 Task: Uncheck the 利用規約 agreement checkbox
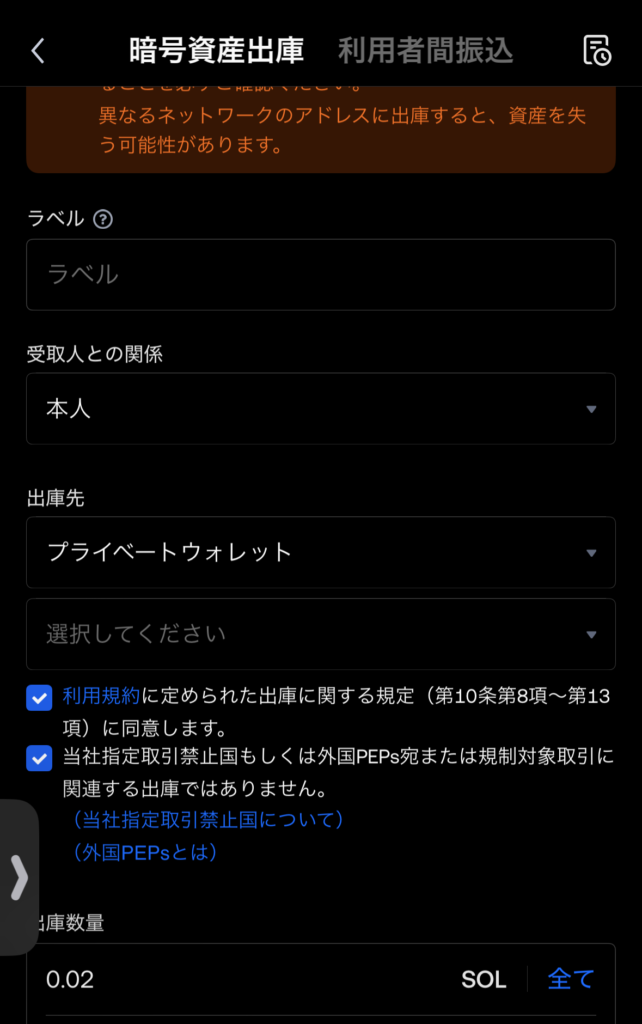(39, 698)
